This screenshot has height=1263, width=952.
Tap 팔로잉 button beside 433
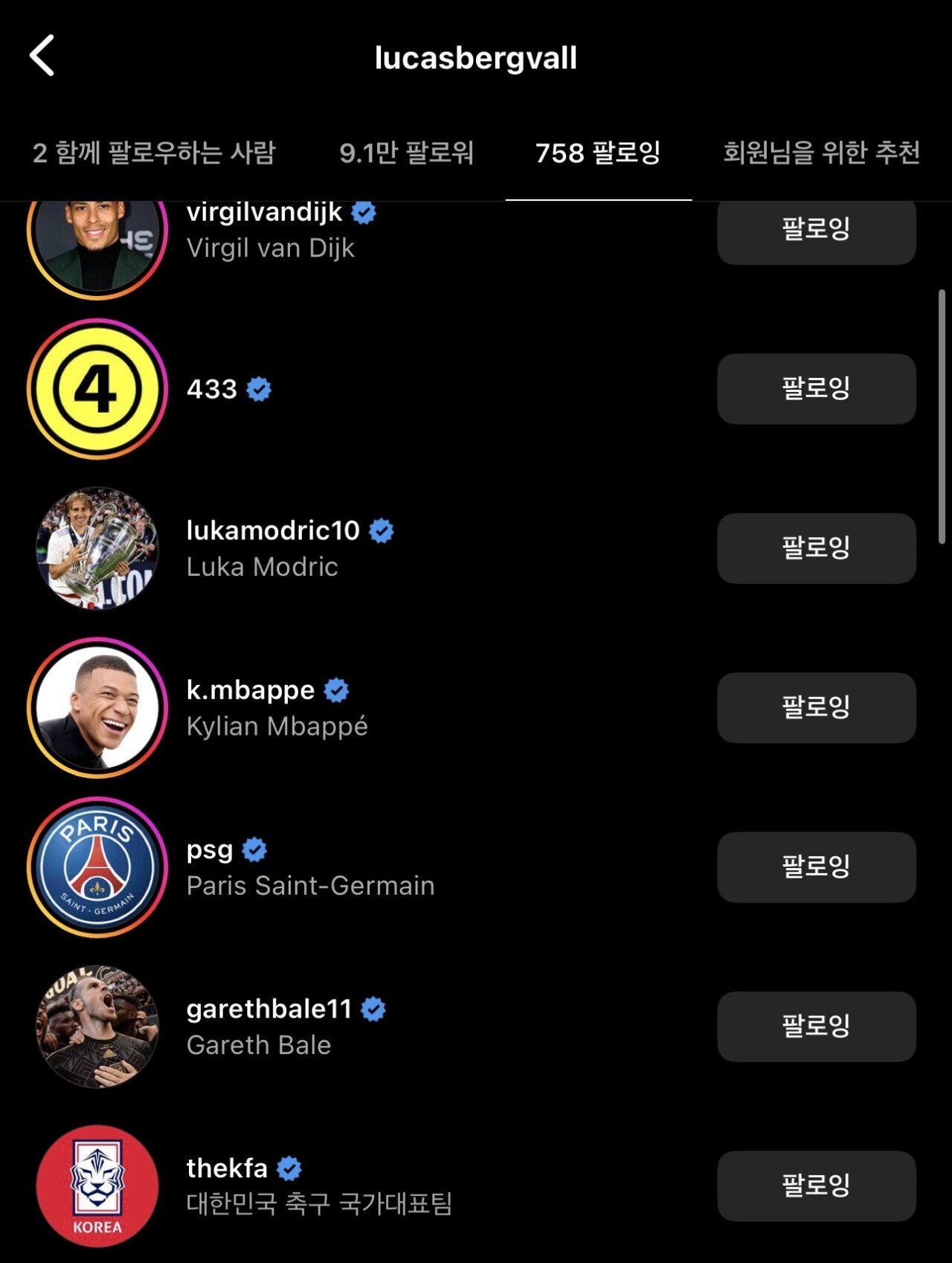coord(816,389)
